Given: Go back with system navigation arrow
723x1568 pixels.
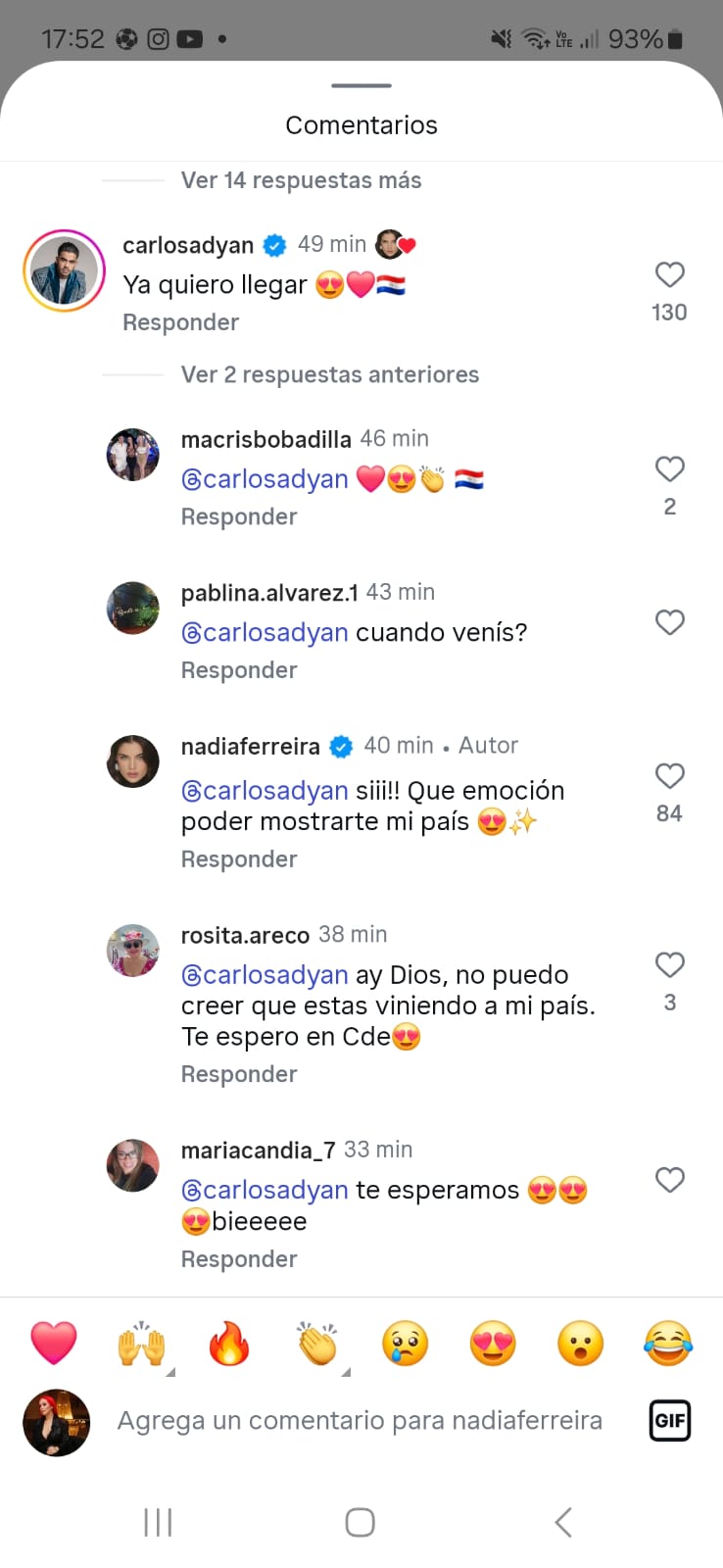Looking at the screenshot, I should click(x=562, y=1522).
